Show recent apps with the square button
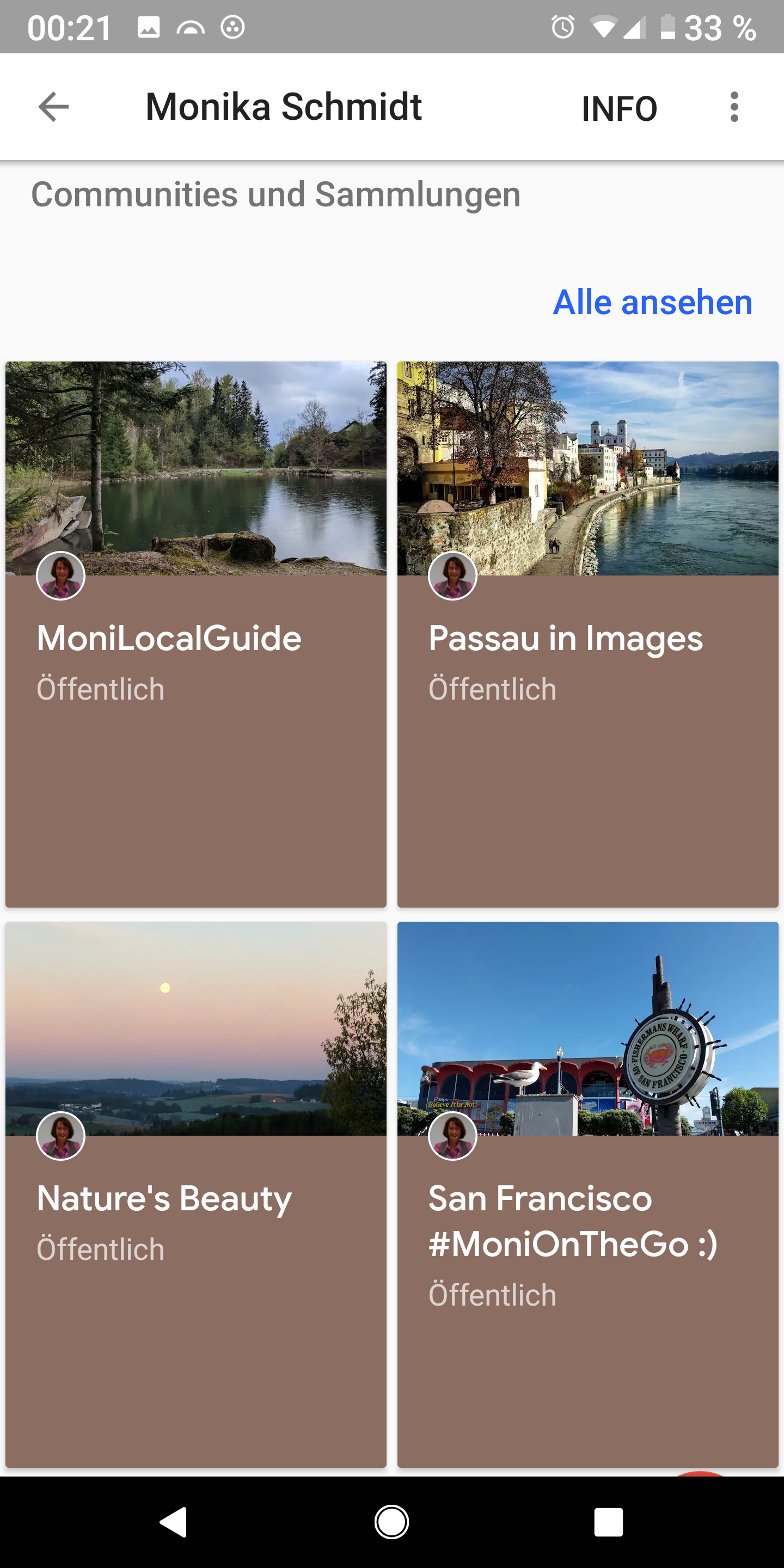This screenshot has height=1568, width=784. (608, 1522)
